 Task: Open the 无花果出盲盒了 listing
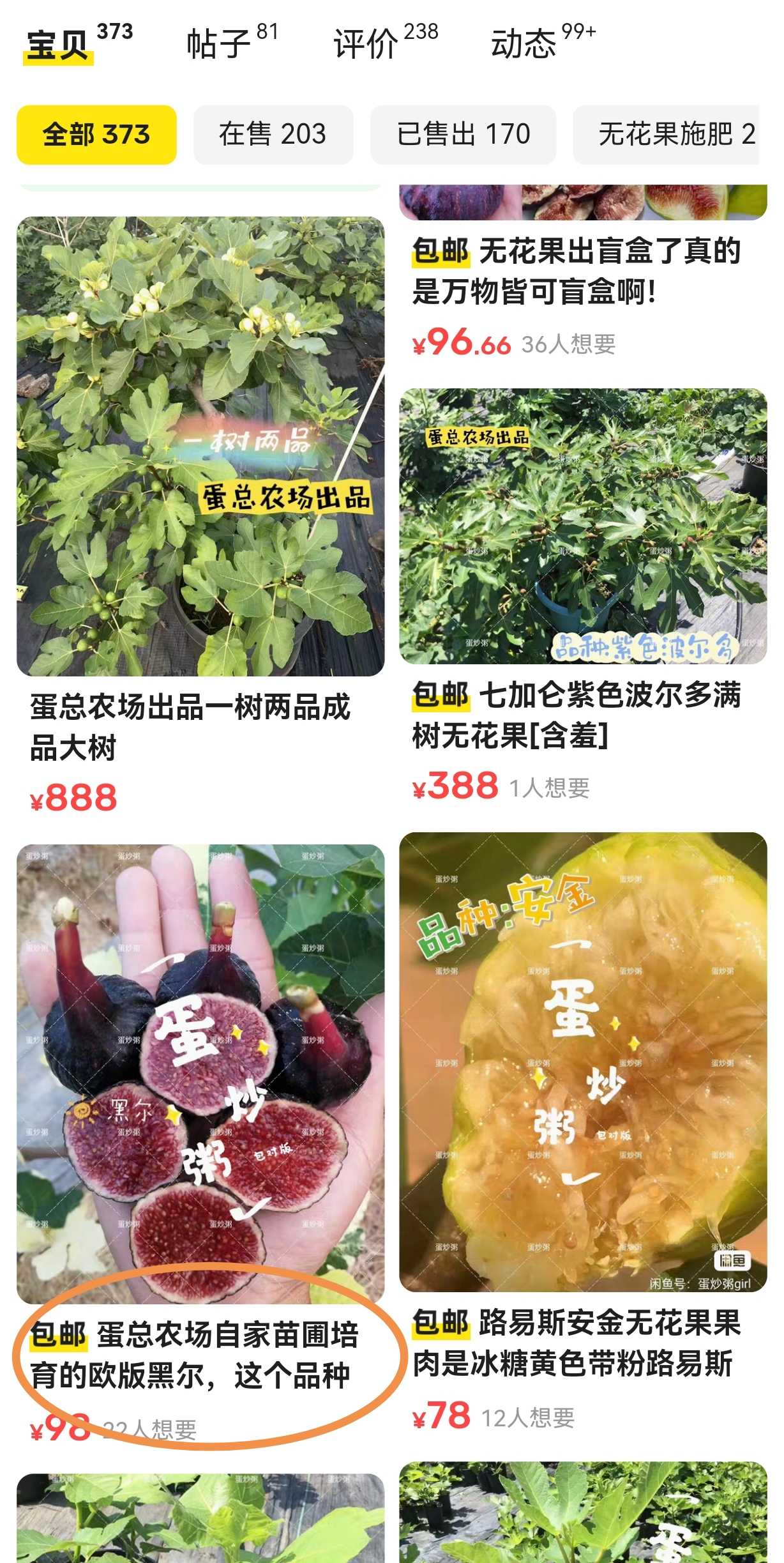click(x=583, y=271)
